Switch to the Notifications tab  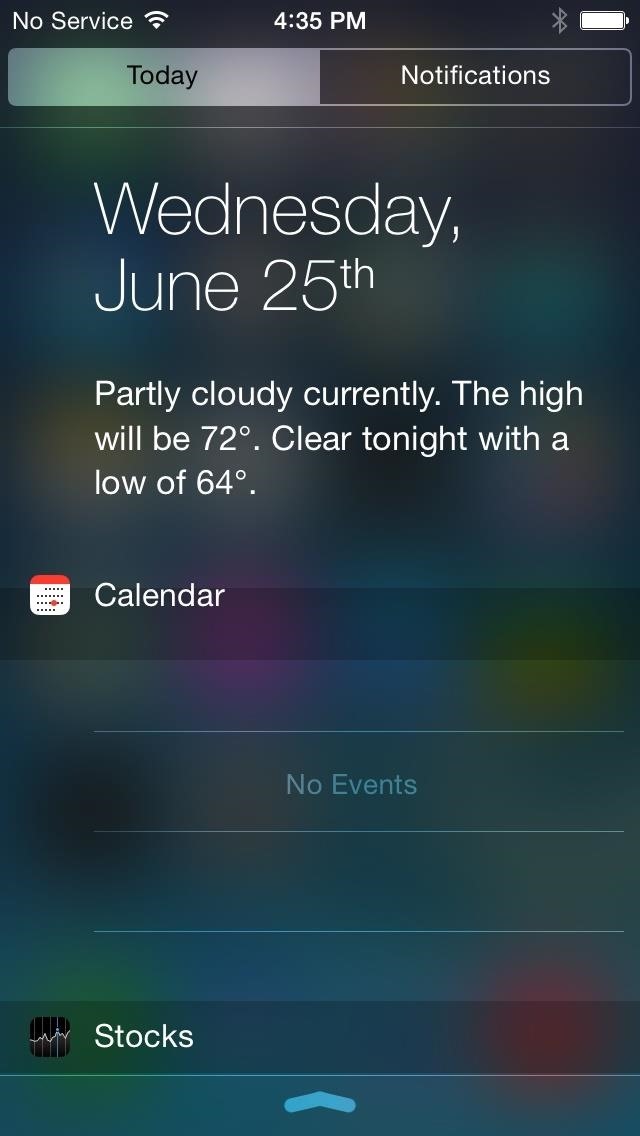tap(475, 76)
